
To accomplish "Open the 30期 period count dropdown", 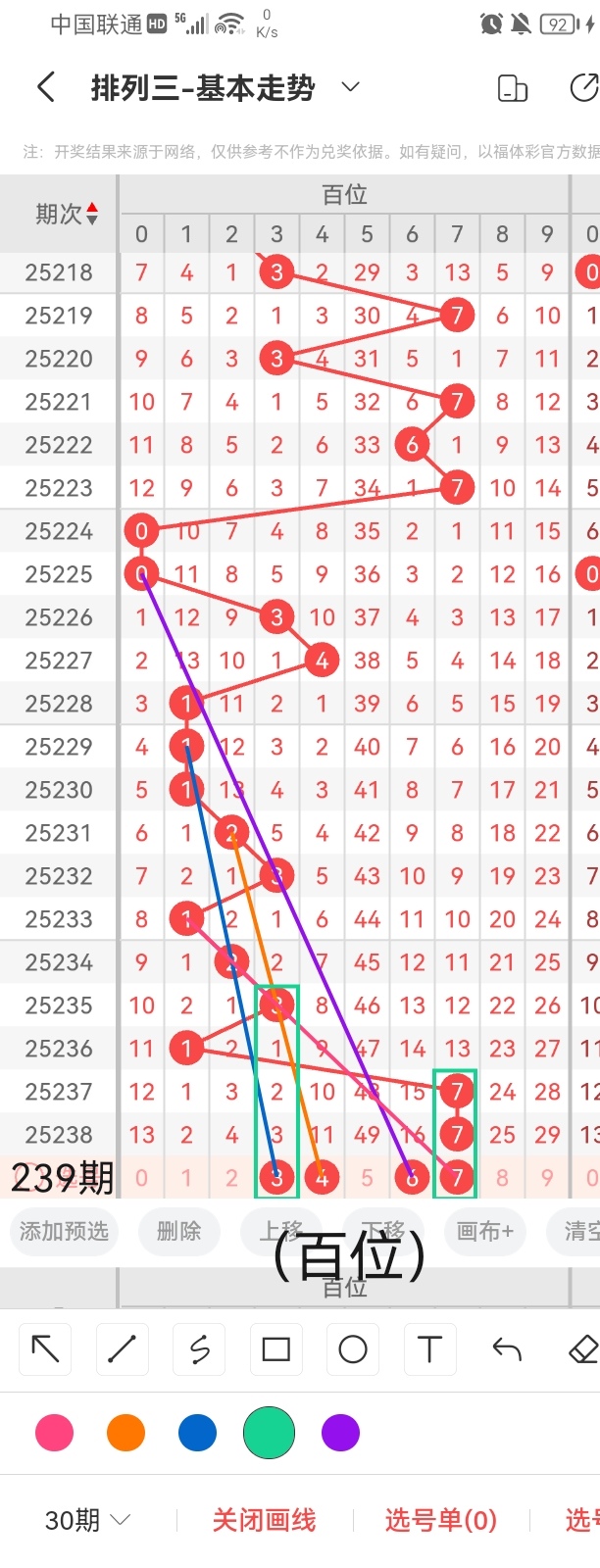I will 87,1520.
